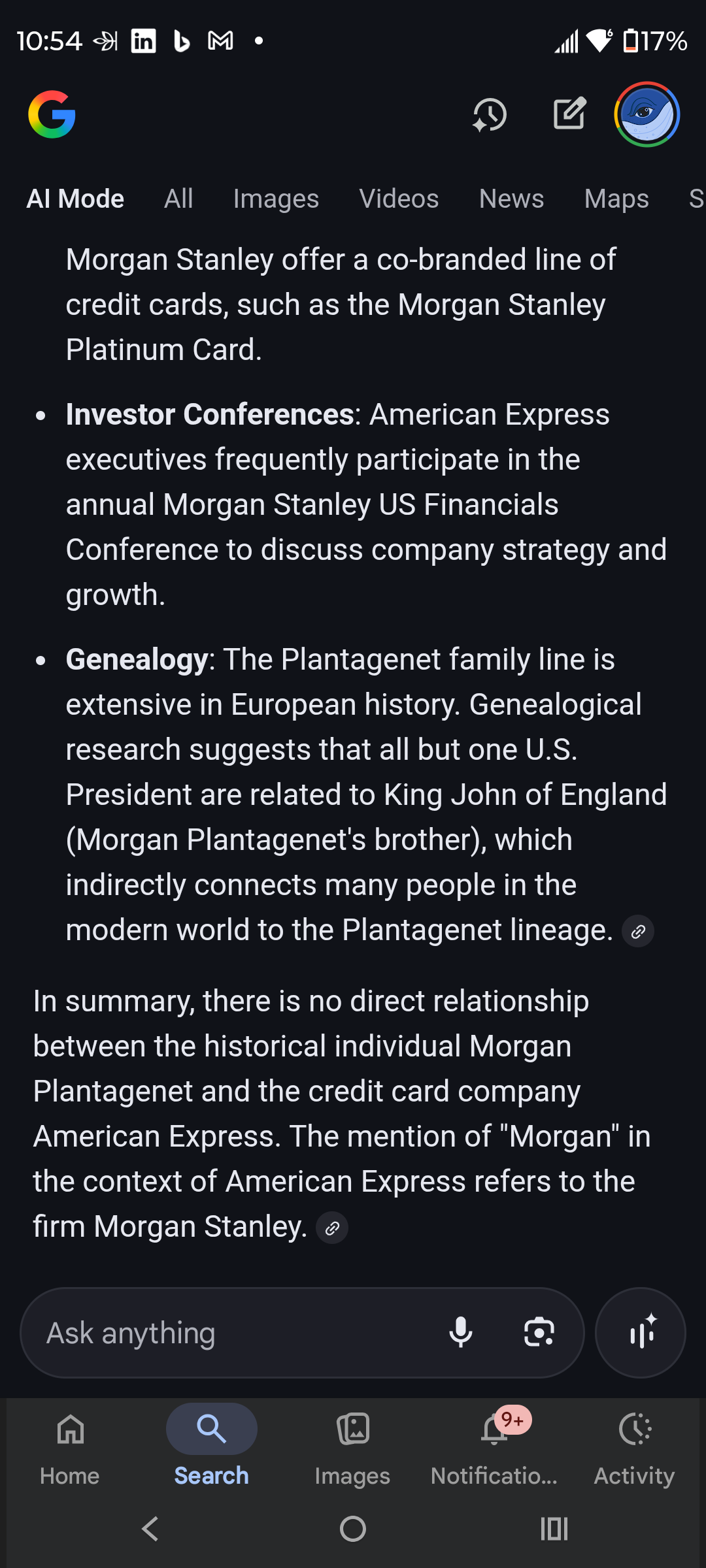The image size is (706, 1568).
Task: Open the citation link after the summary paragraph
Action: pyautogui.click(x=332, y=1228)
